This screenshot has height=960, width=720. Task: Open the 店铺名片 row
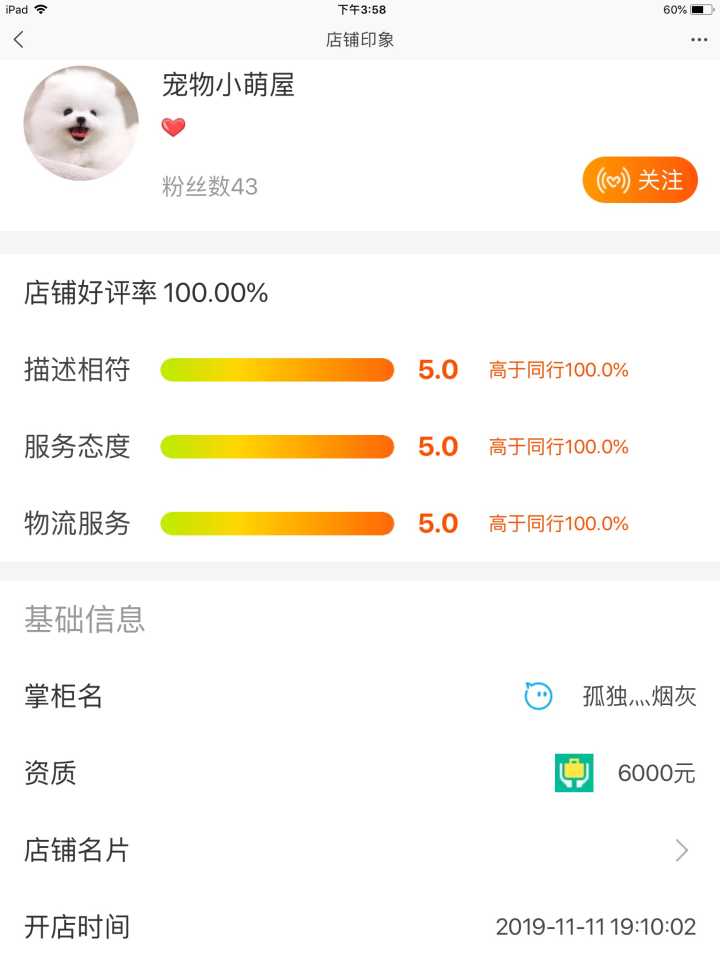(360, 851)
